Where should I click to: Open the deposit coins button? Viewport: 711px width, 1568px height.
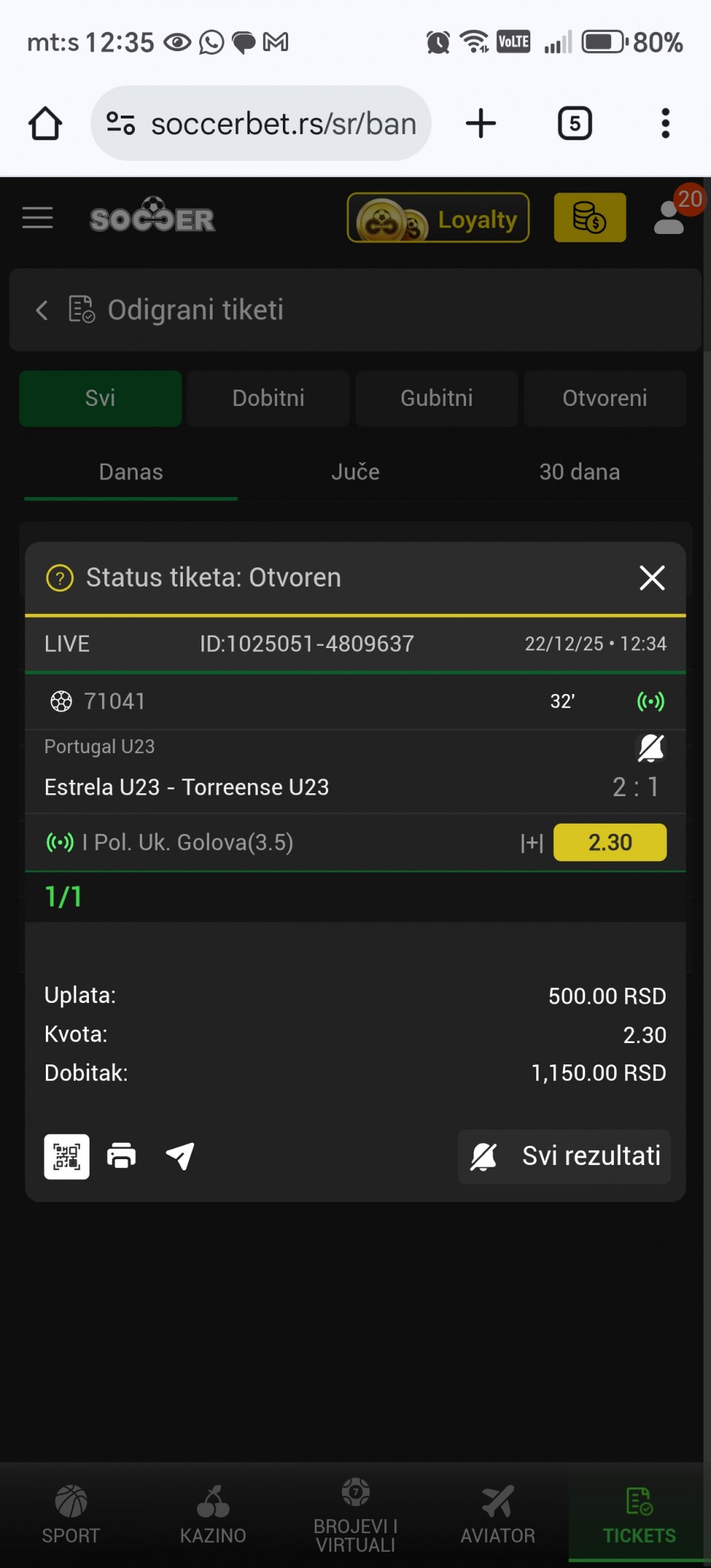590,218
